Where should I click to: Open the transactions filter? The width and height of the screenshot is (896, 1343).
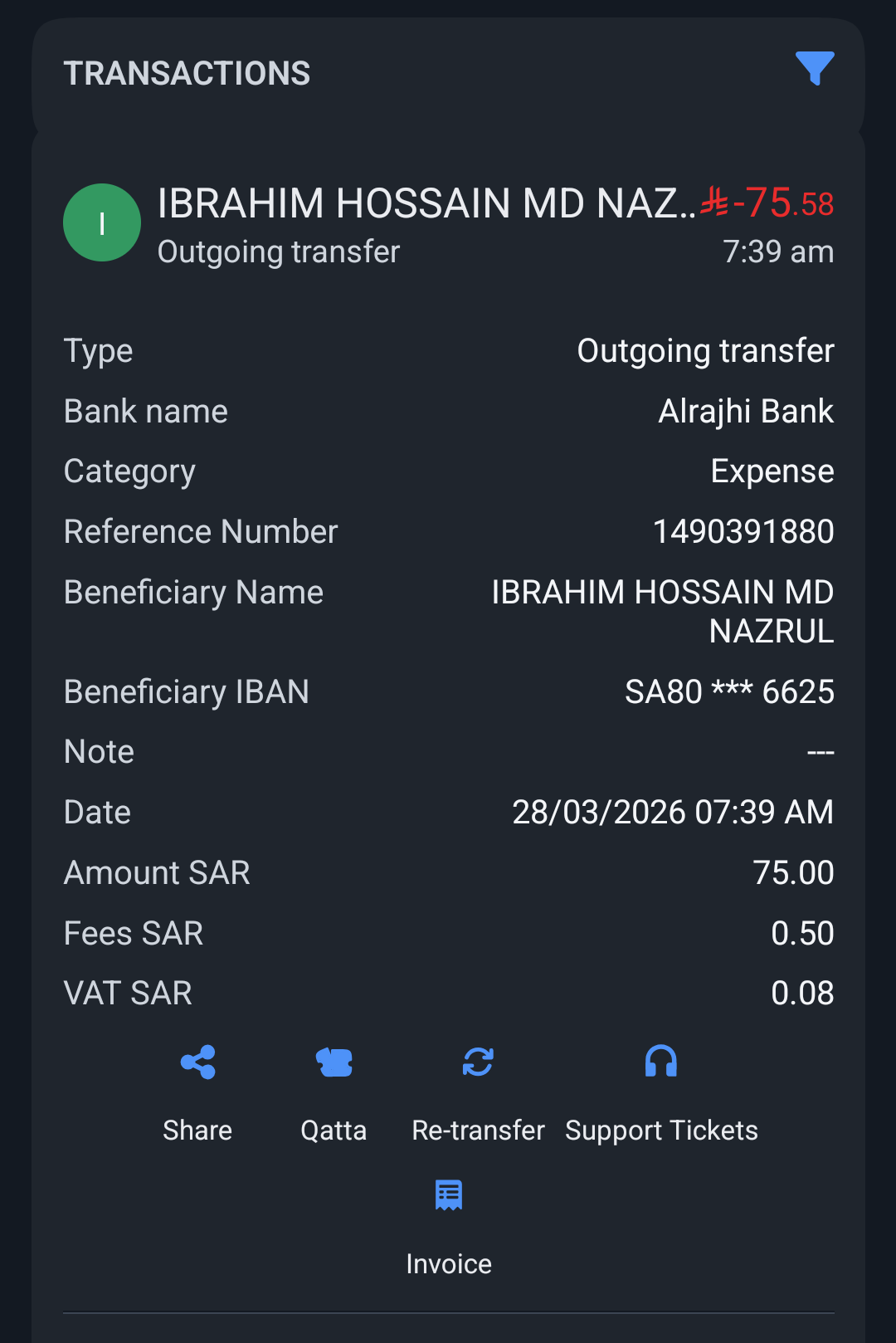[x=814, y=69]
